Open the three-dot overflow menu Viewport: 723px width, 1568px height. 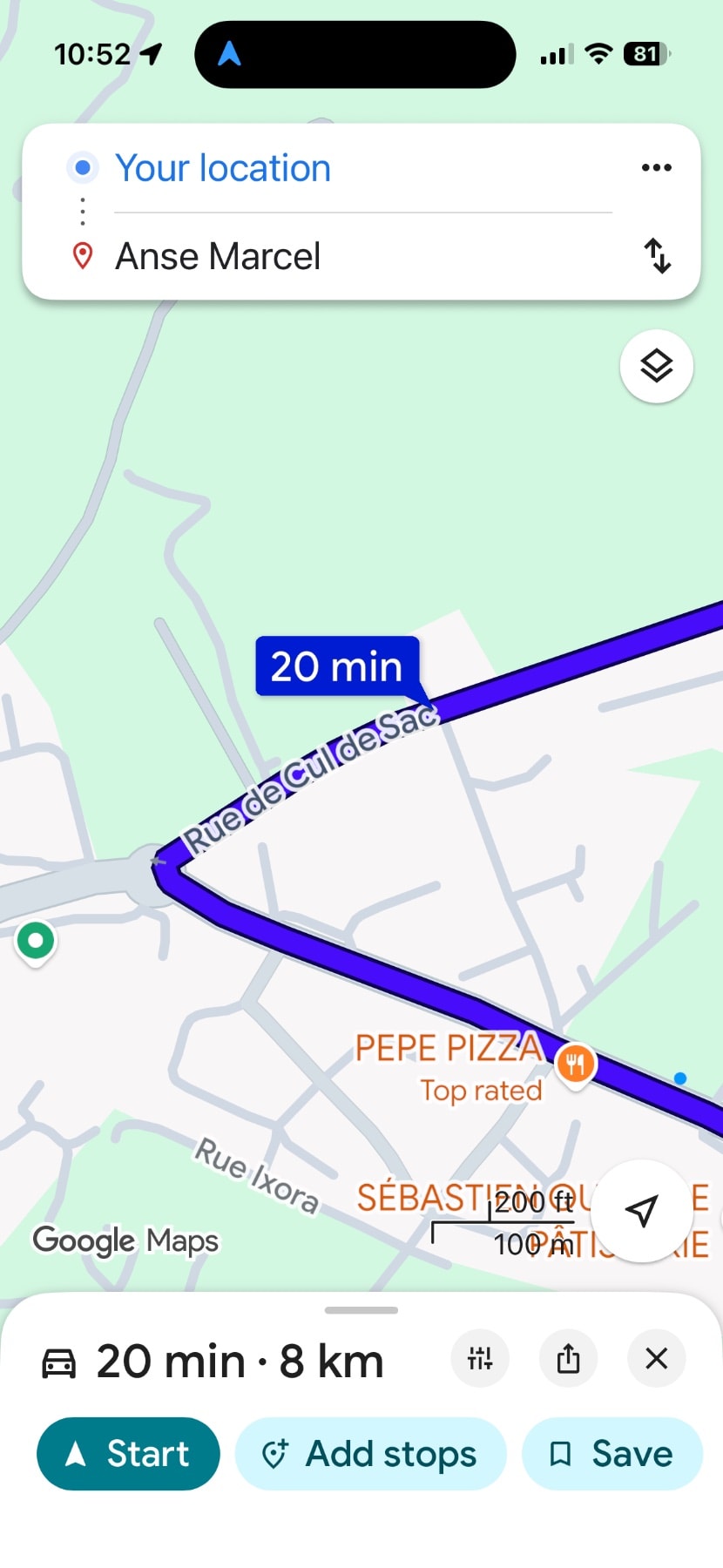(656, 167)
